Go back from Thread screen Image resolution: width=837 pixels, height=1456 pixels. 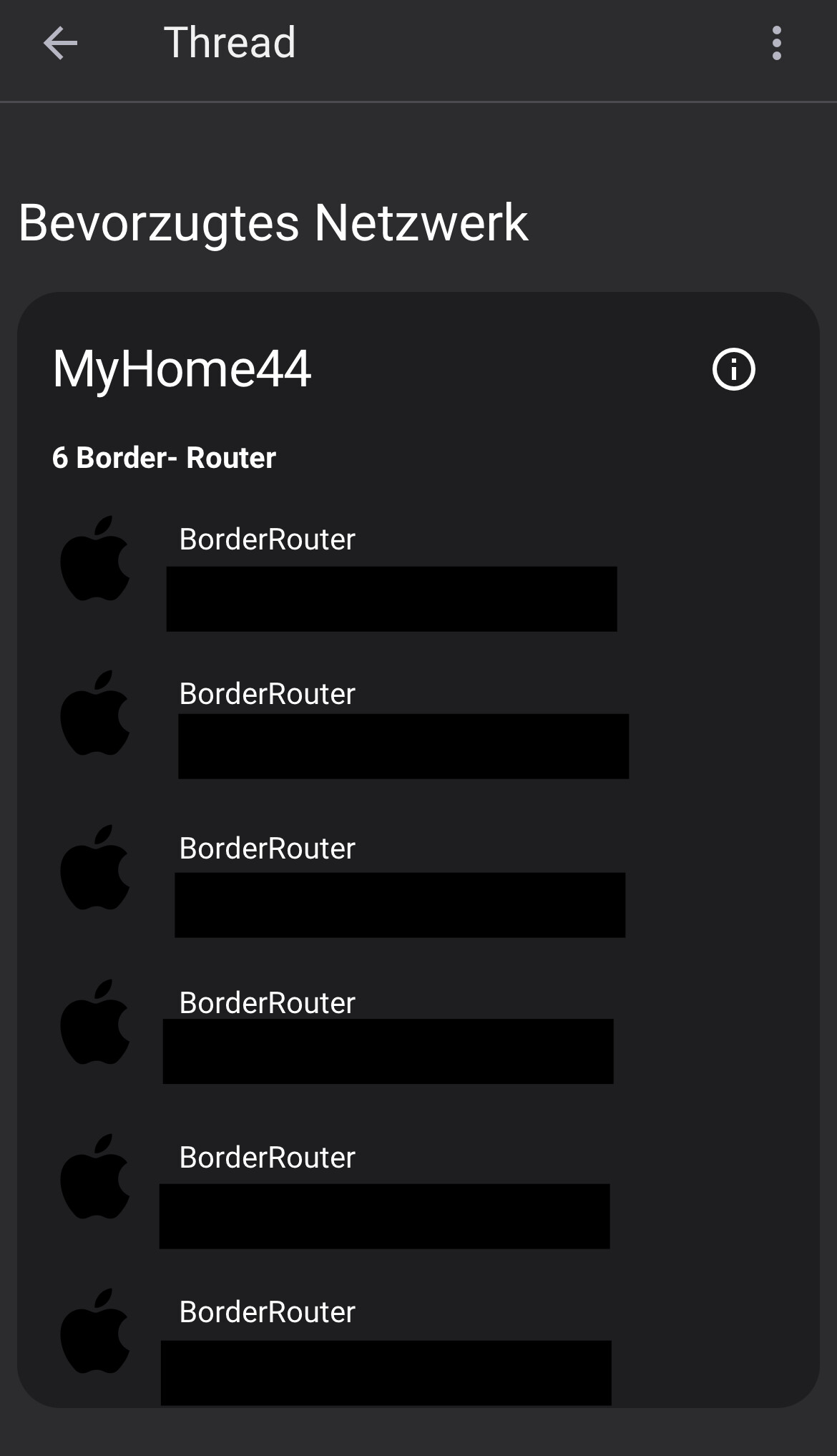60,43
